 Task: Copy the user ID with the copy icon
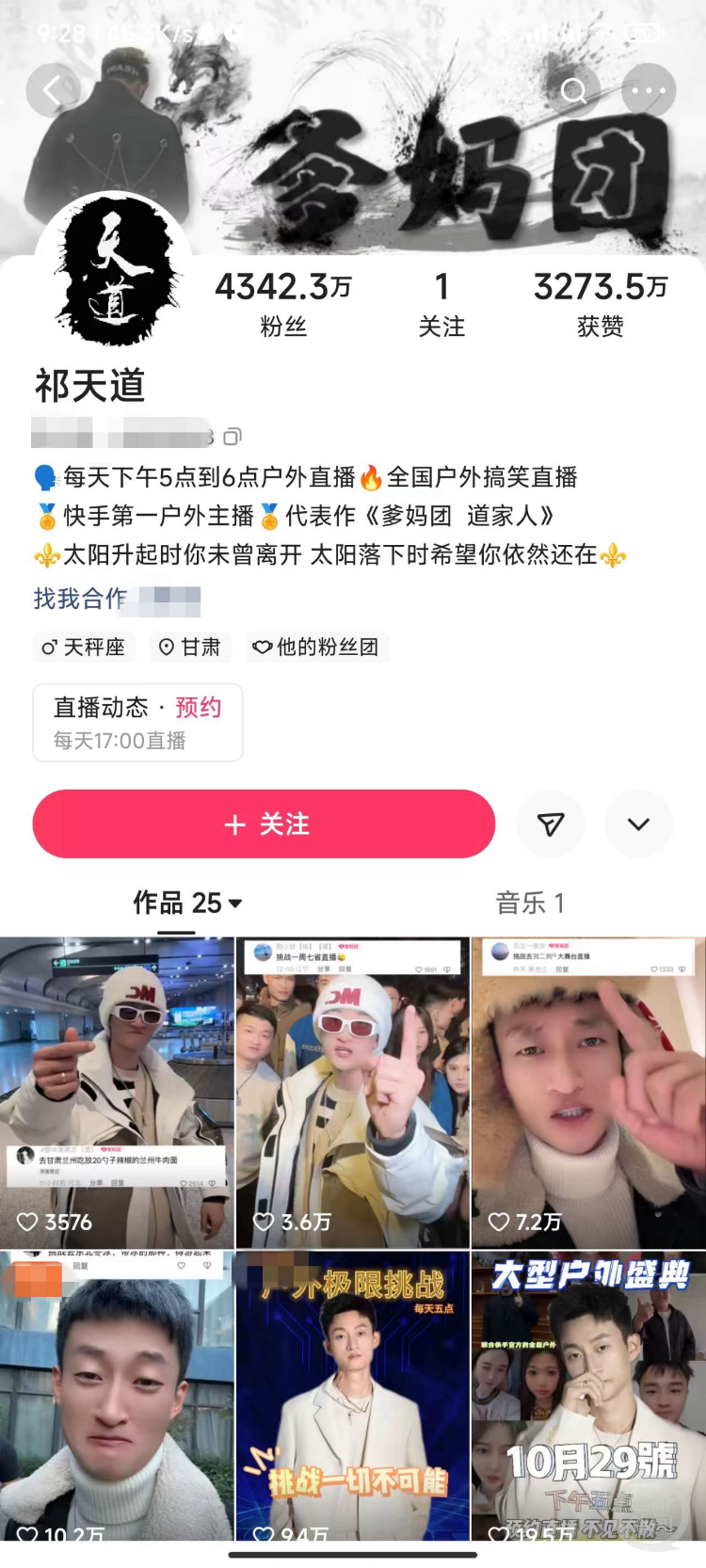233,436
